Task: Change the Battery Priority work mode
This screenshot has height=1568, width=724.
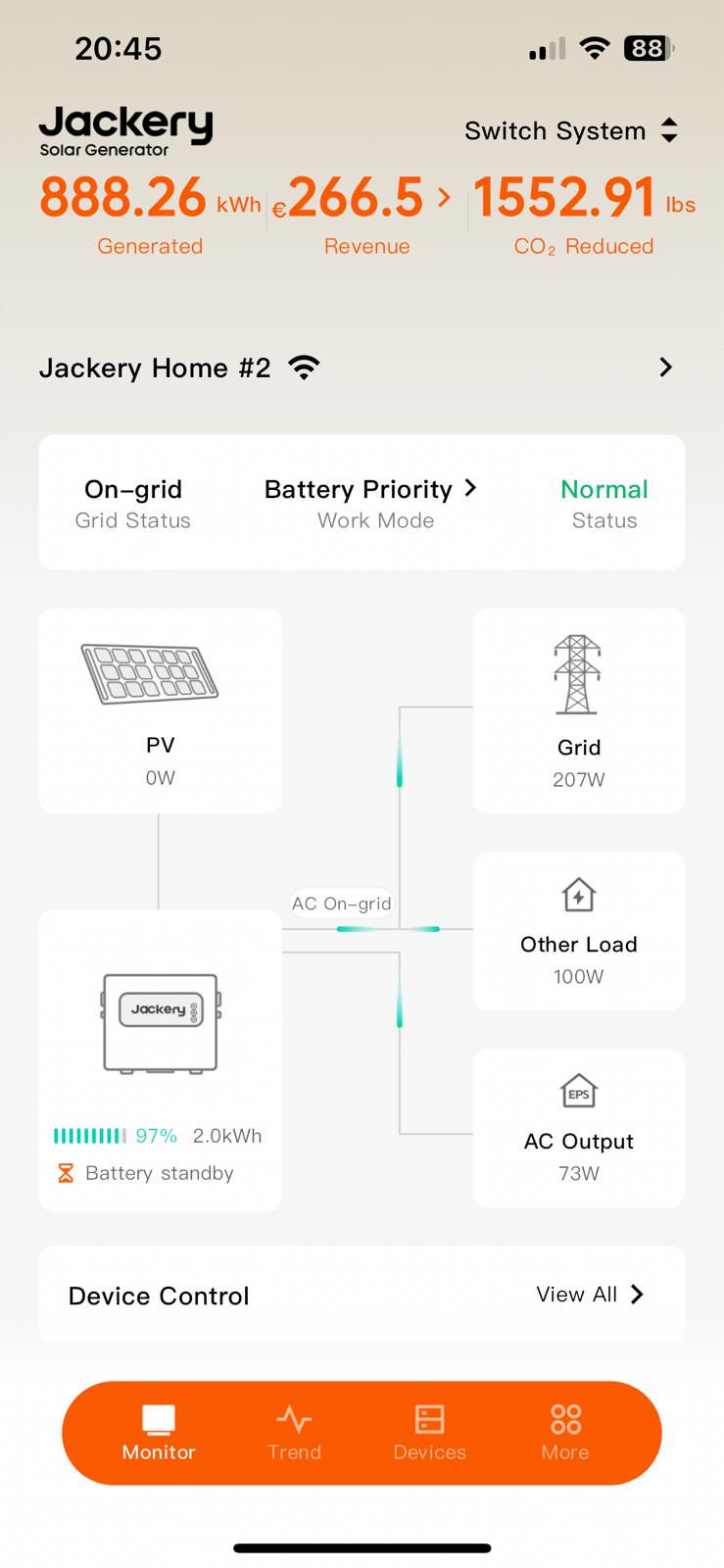Action: 371,488
